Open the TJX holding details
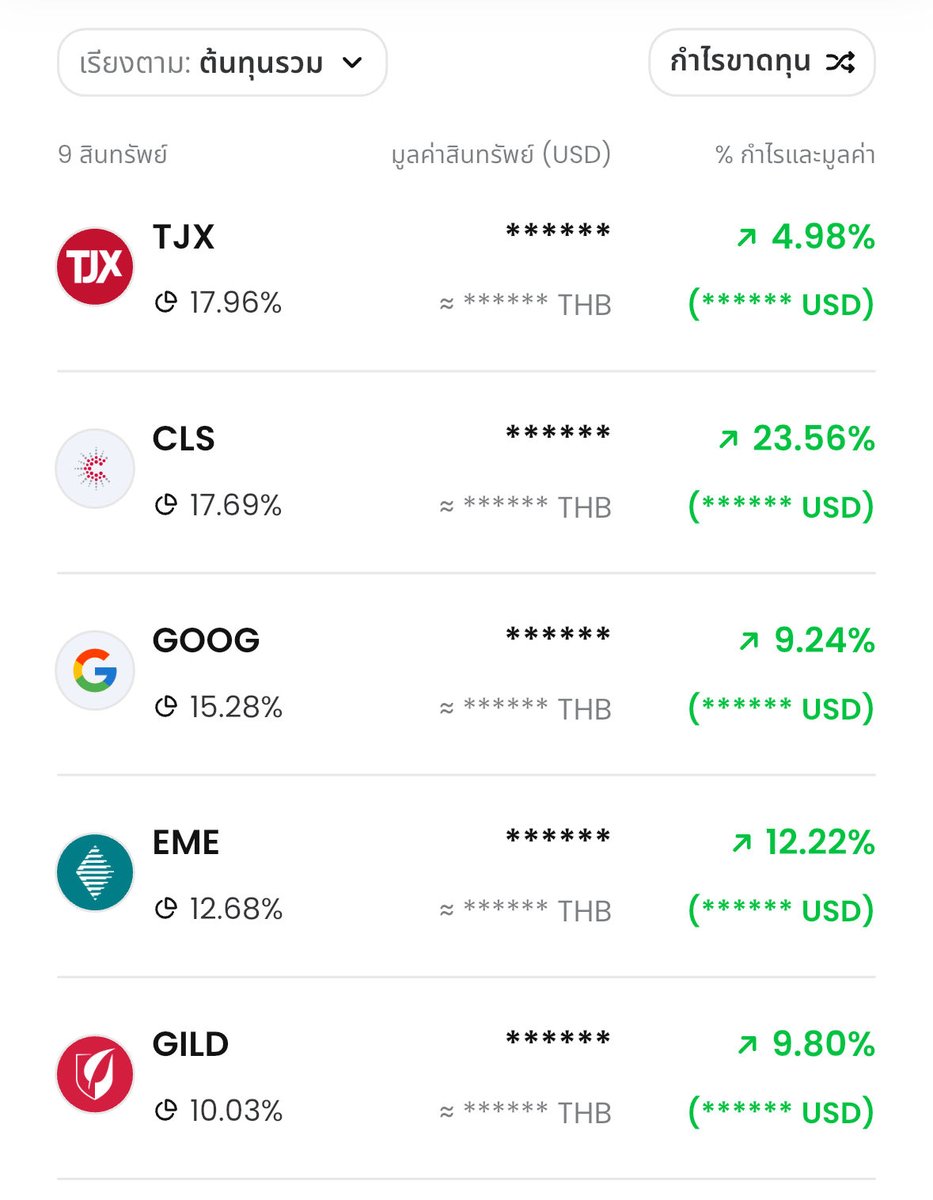Screen dimensions: 933x1200 (465, 268)
